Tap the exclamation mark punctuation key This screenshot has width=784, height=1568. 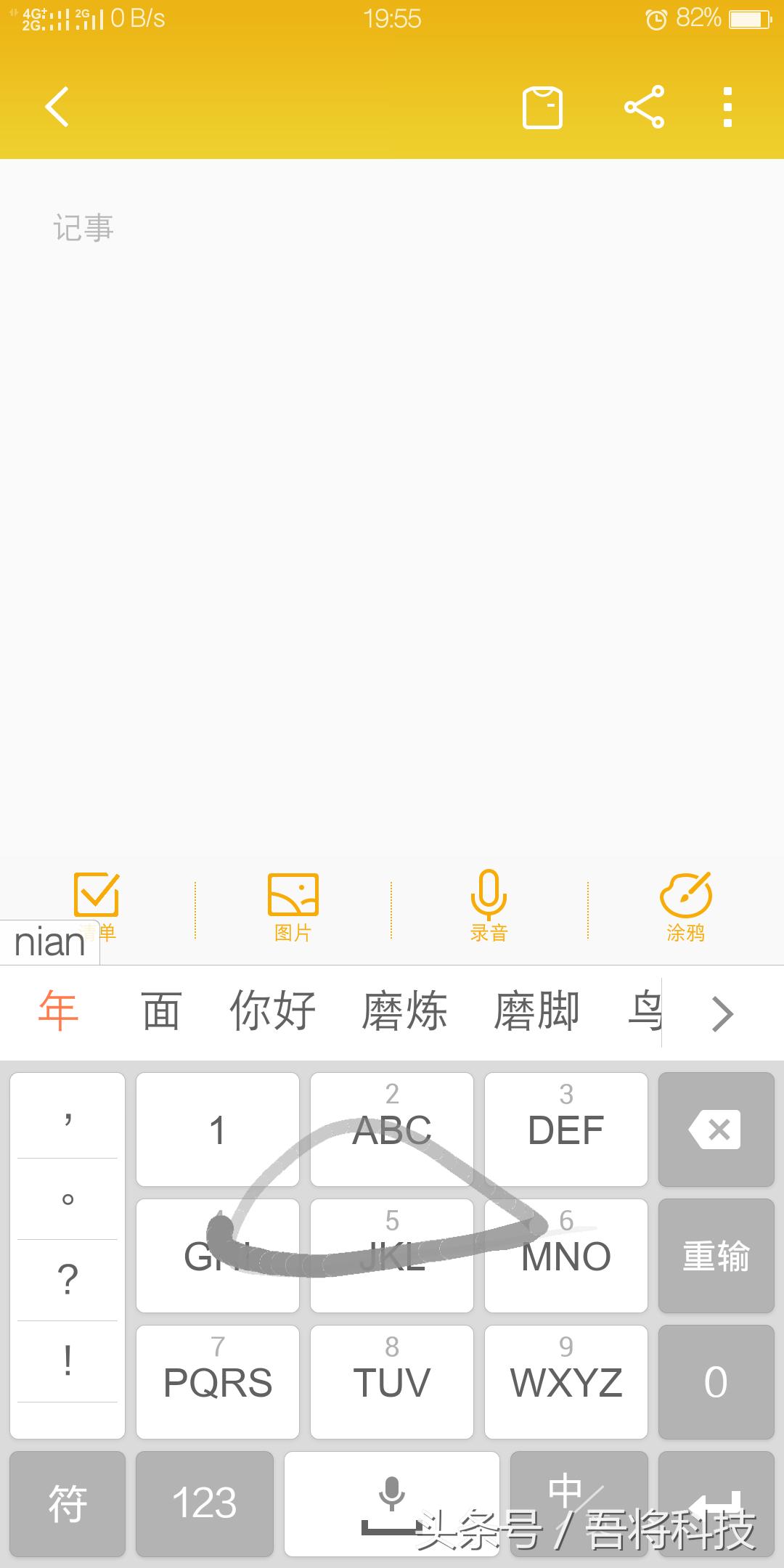pos(67,1360)
